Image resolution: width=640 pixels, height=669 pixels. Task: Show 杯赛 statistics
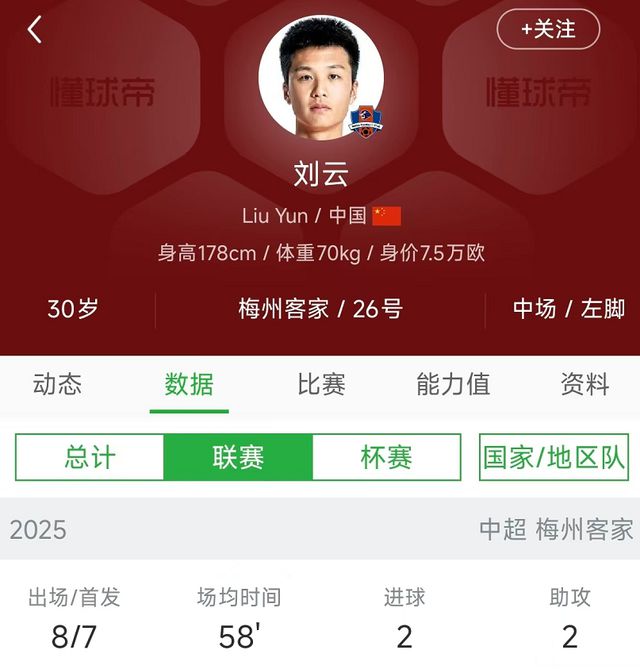pyautogui.click(x=386, y=457)
